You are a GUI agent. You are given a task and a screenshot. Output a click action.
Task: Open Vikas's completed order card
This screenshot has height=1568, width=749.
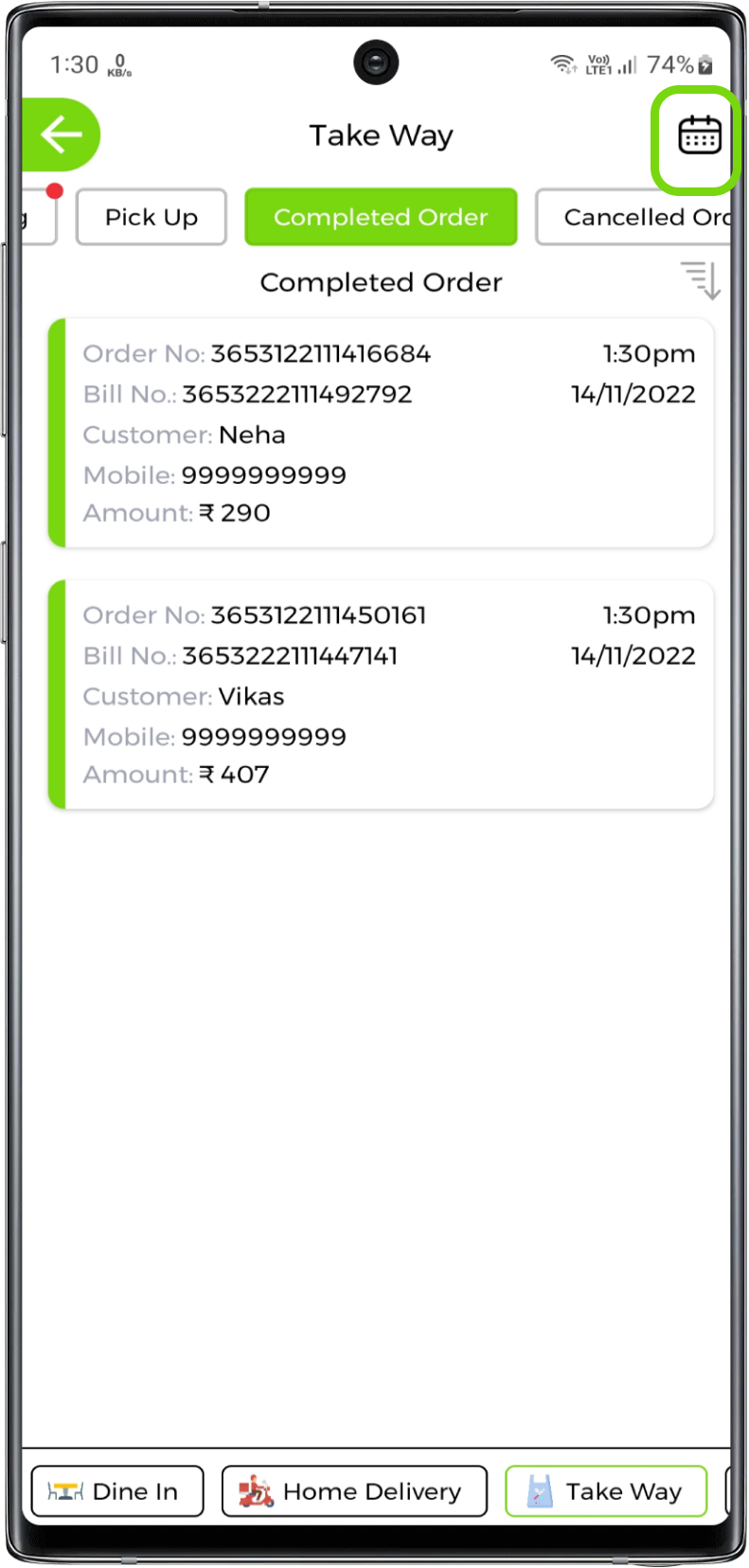coord(381,695)
